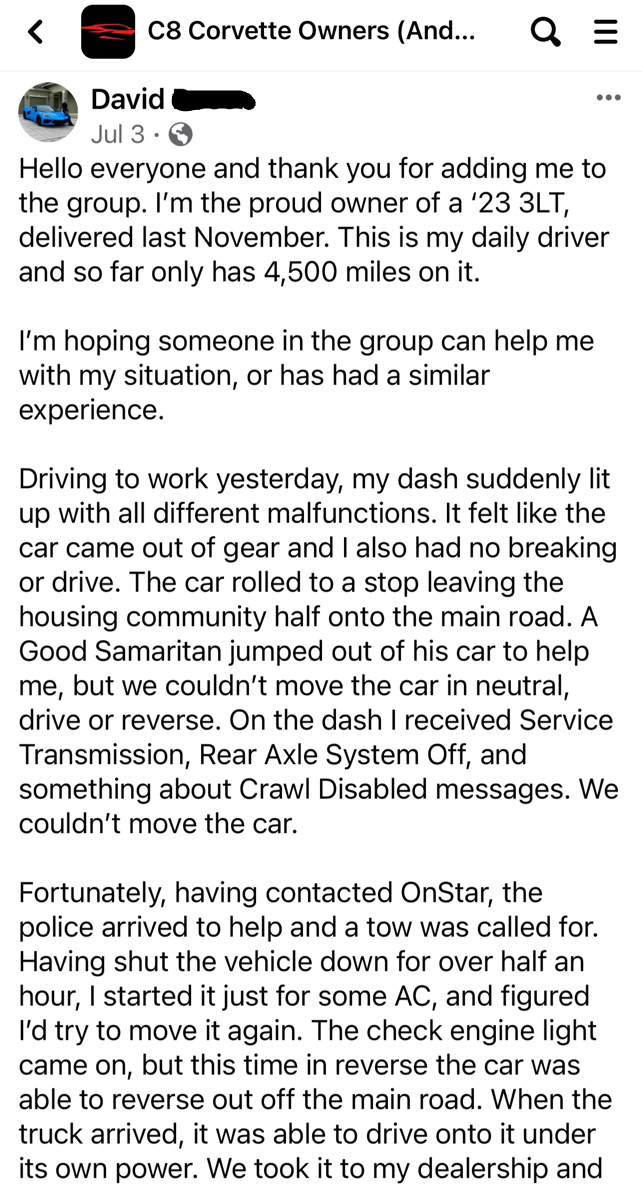View David's profile picture

(x=48, y=112)
